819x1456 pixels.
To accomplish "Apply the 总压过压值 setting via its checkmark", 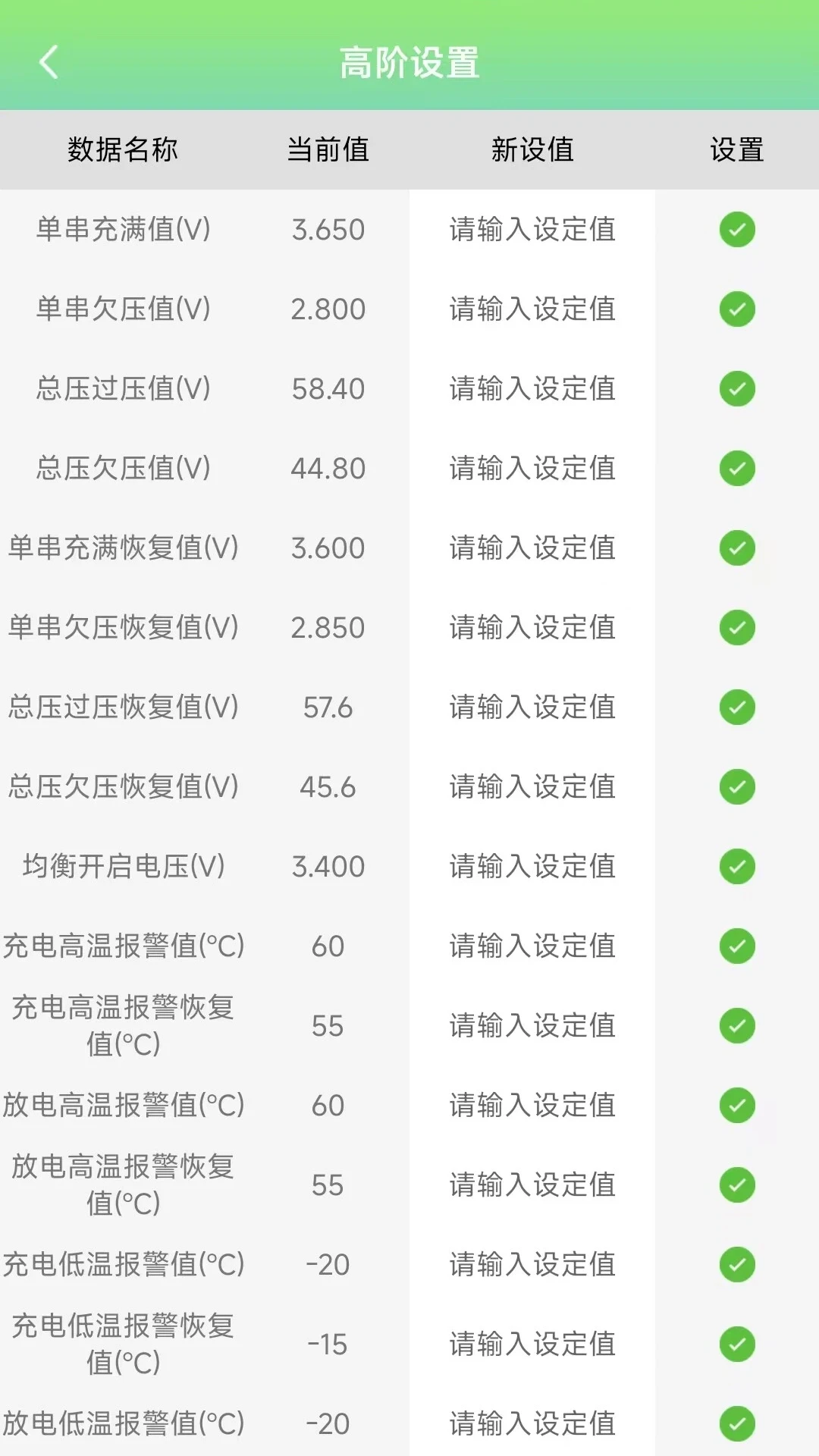I will (x=736, y=389).
